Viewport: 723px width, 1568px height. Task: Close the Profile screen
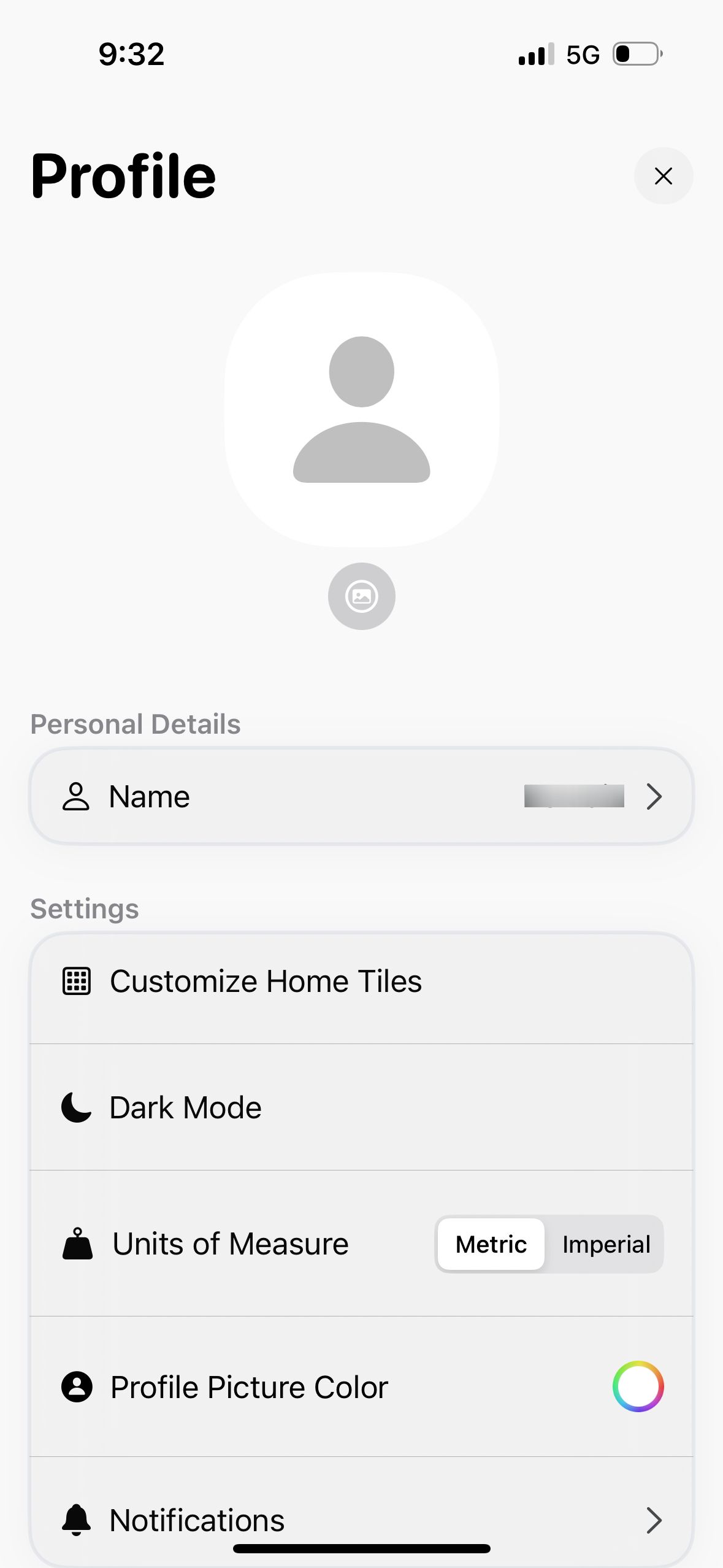click(x=663, y=176)
